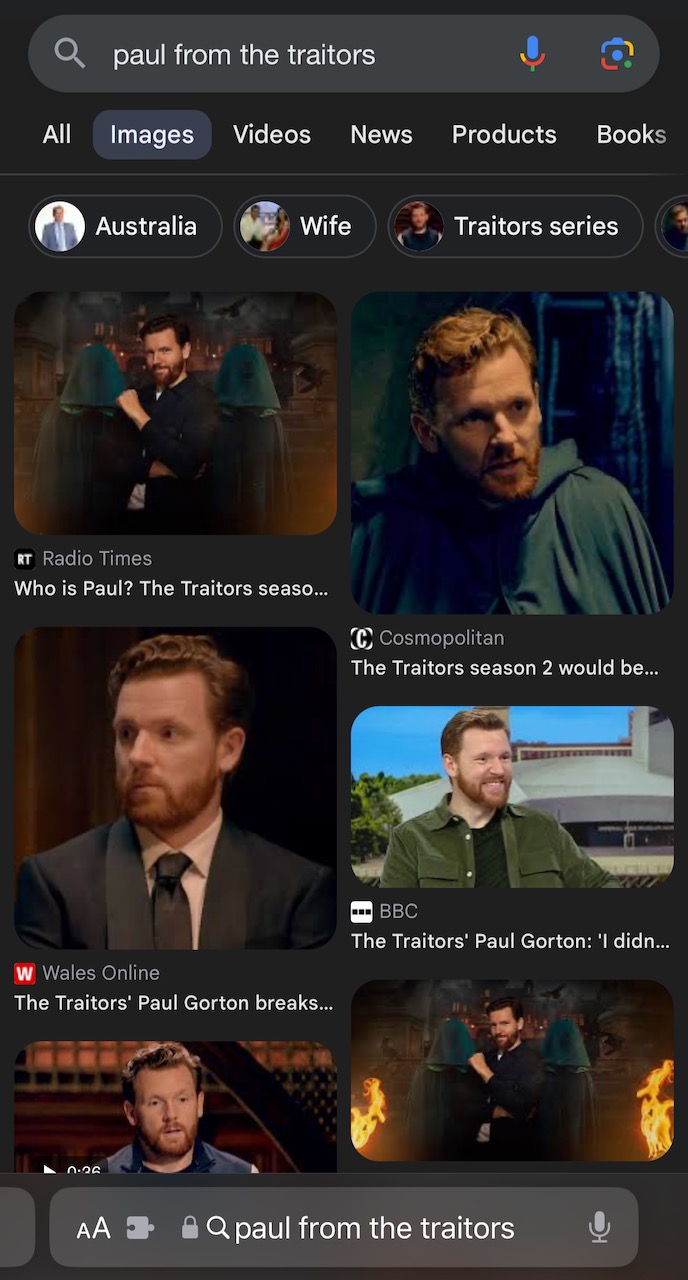Open the 0:36 video image result
This screenshot has height=1280, width=688.
(175, 1105)
